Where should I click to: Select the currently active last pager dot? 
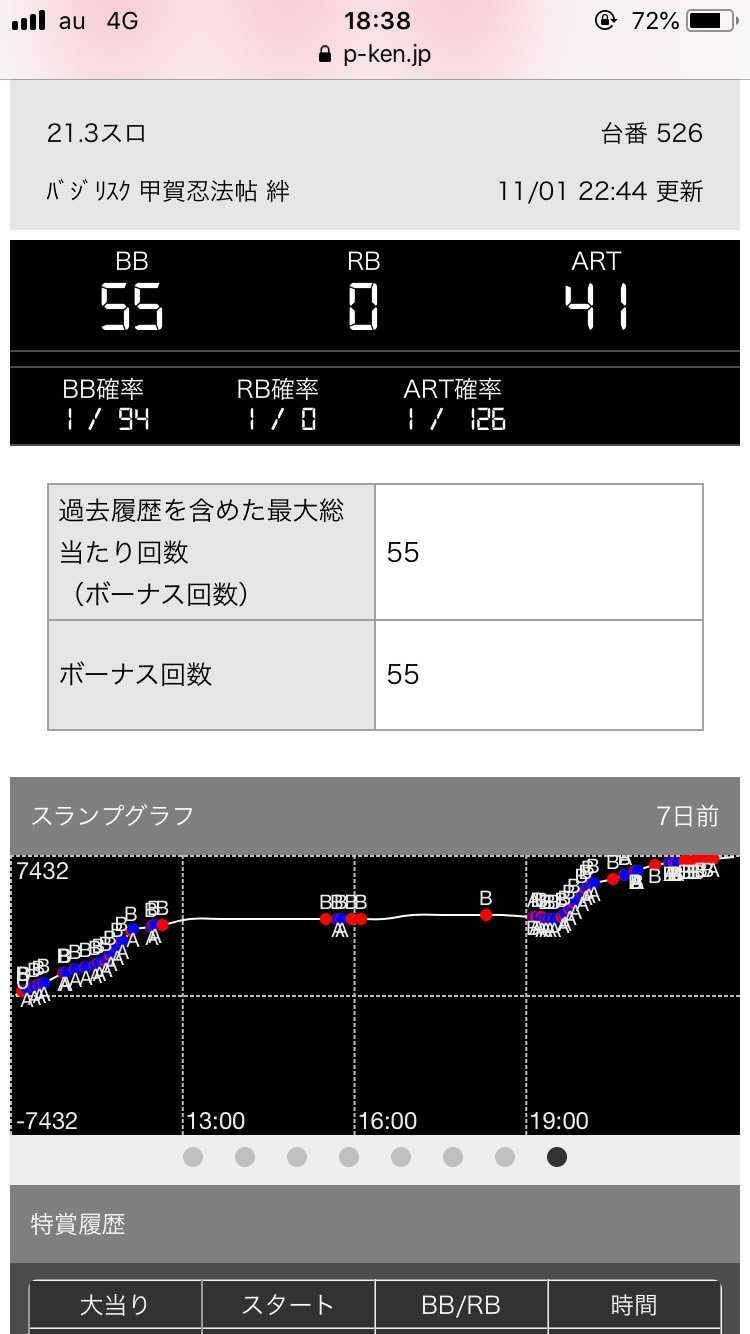coord(557,1157)
